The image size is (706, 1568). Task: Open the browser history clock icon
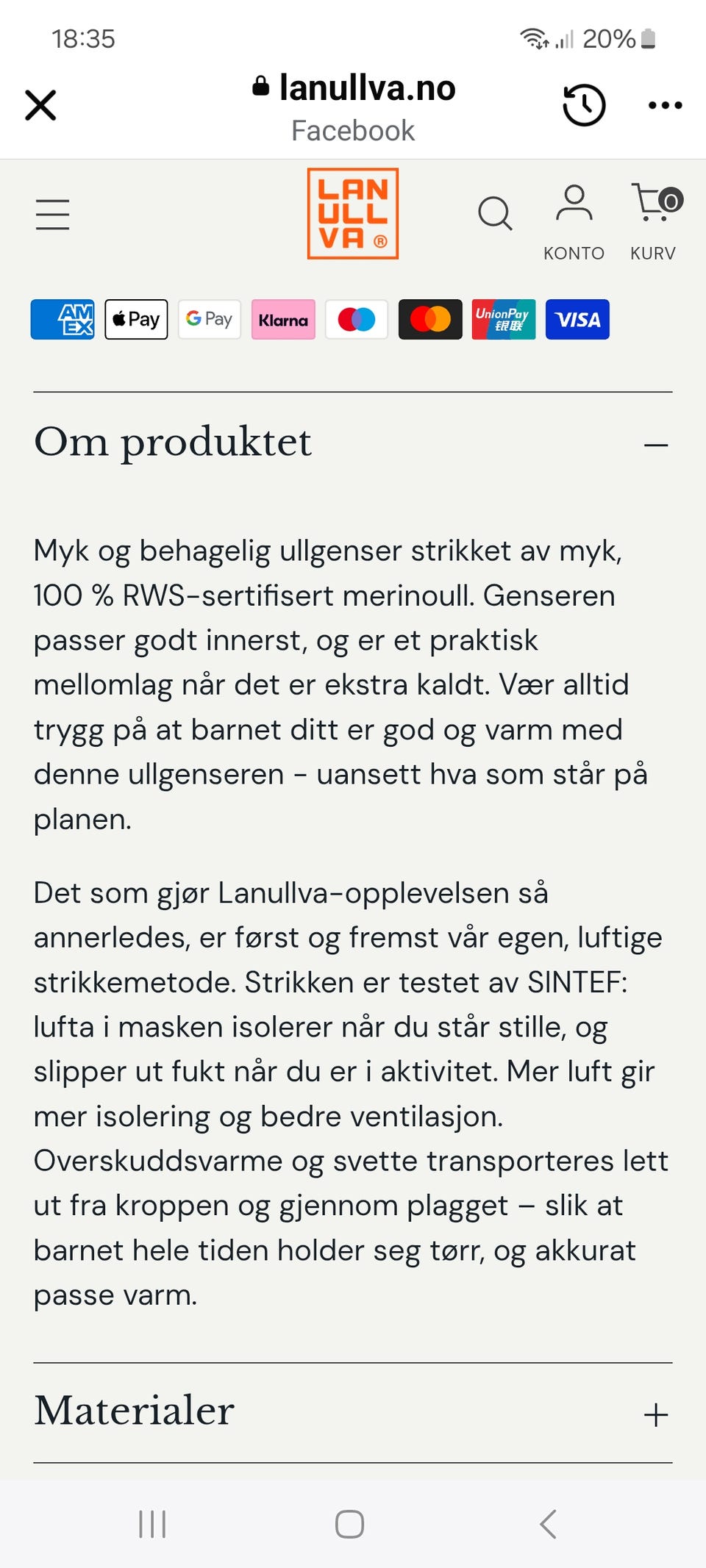pos(584,105)
